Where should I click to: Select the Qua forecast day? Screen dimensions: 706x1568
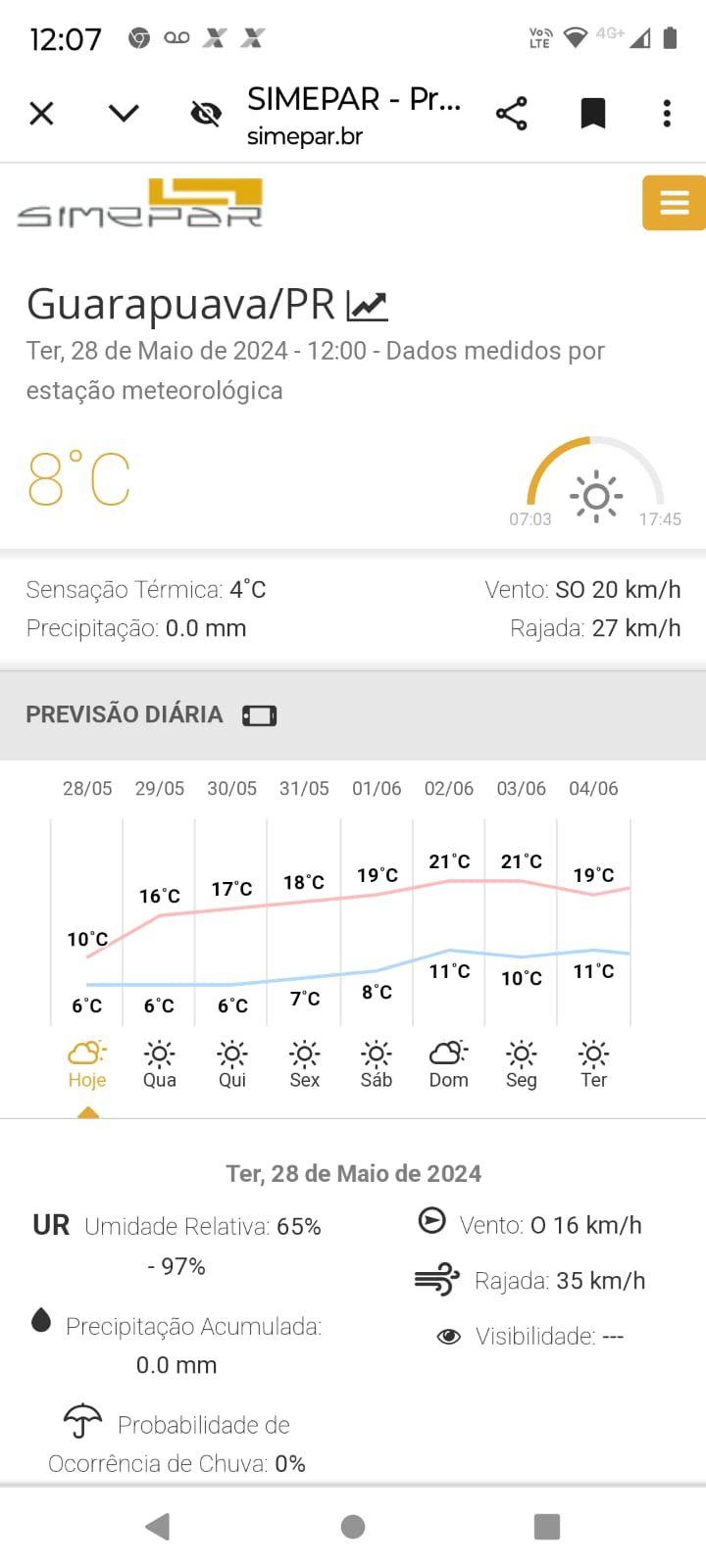pos(160,1064)
